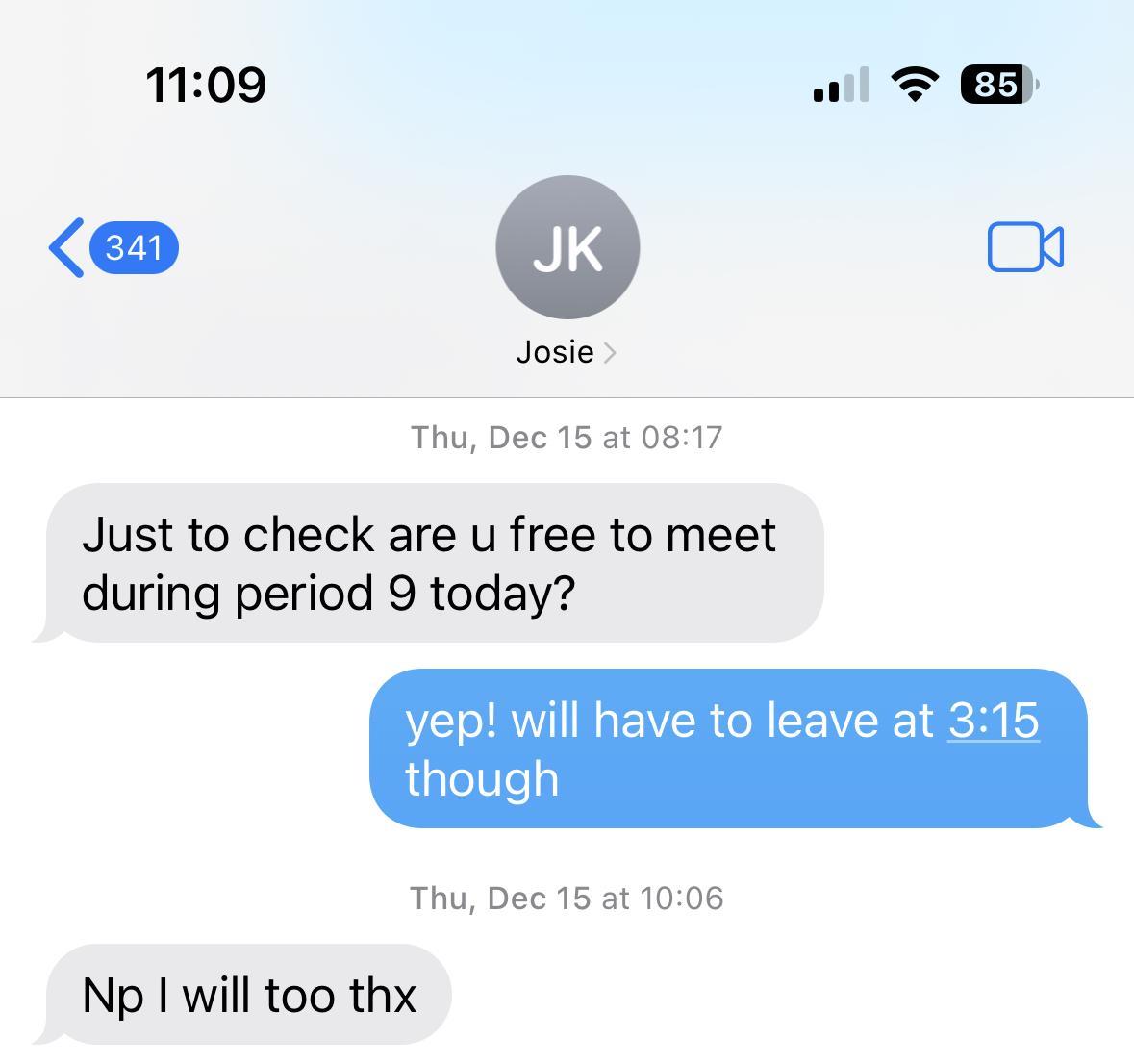Start a FaceTime video call with Josie
Viewport: 1134px width, 1064px height.
[1024, 247]
